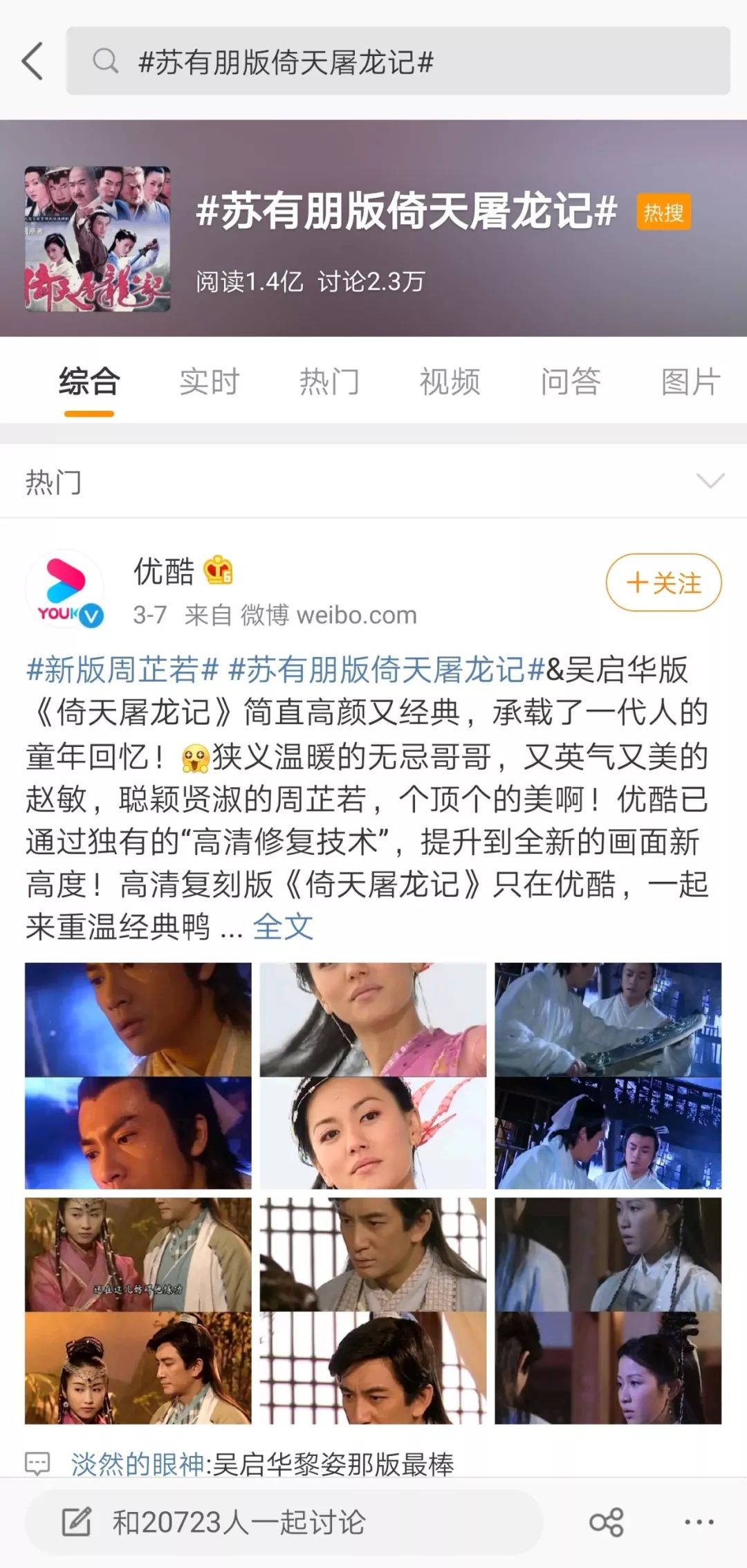
Task: Open the 实时 tab
Action: [209, 381]
